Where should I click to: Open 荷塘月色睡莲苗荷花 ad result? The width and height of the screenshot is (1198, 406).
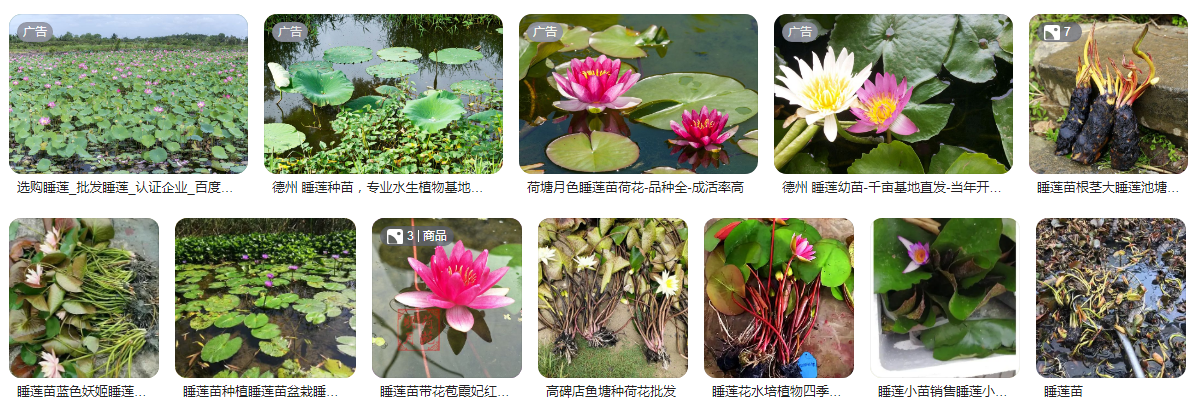pyautogui.click(x=638, y=94)
